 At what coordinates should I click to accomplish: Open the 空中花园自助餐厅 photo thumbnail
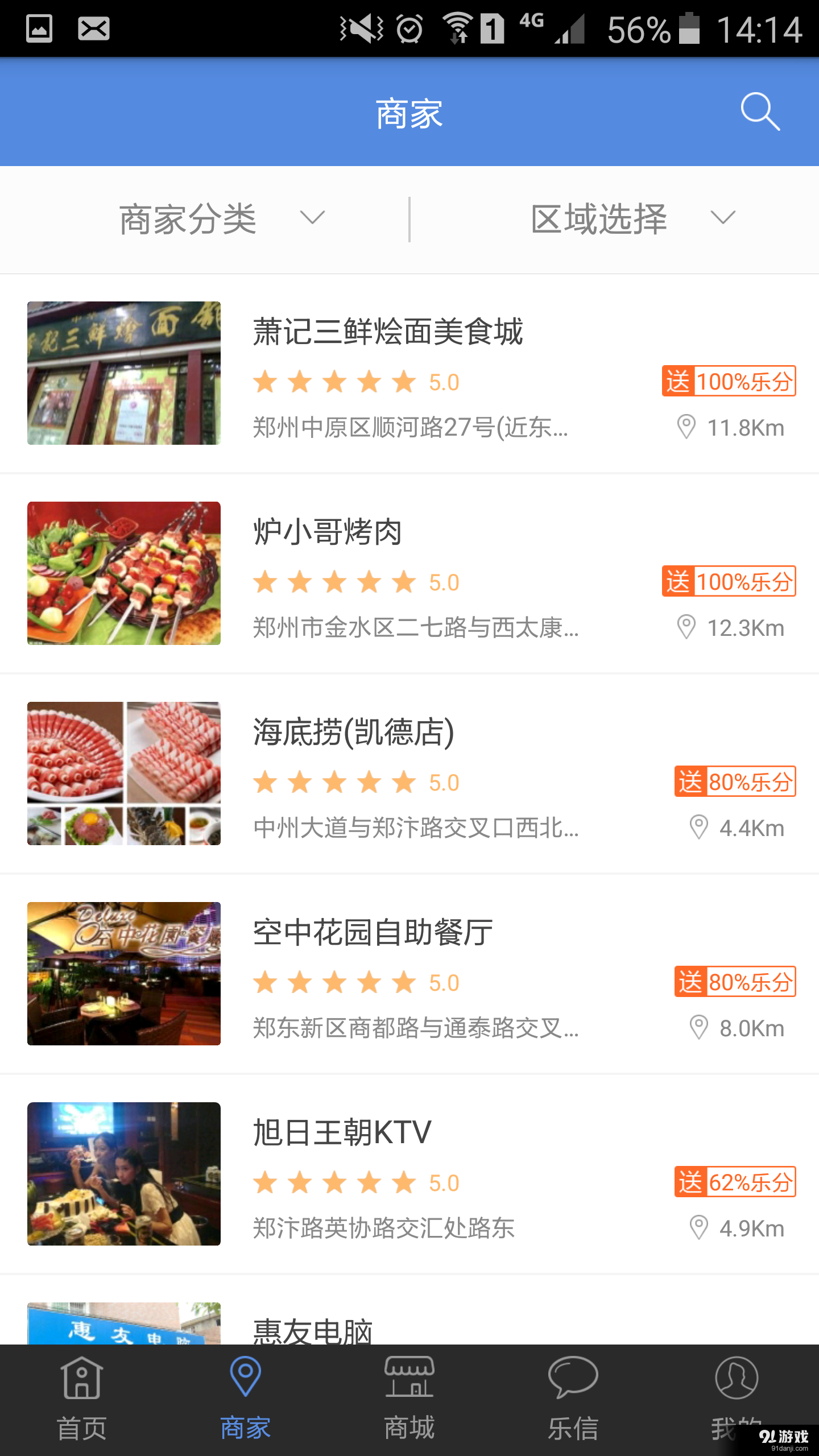click(123, 973)
